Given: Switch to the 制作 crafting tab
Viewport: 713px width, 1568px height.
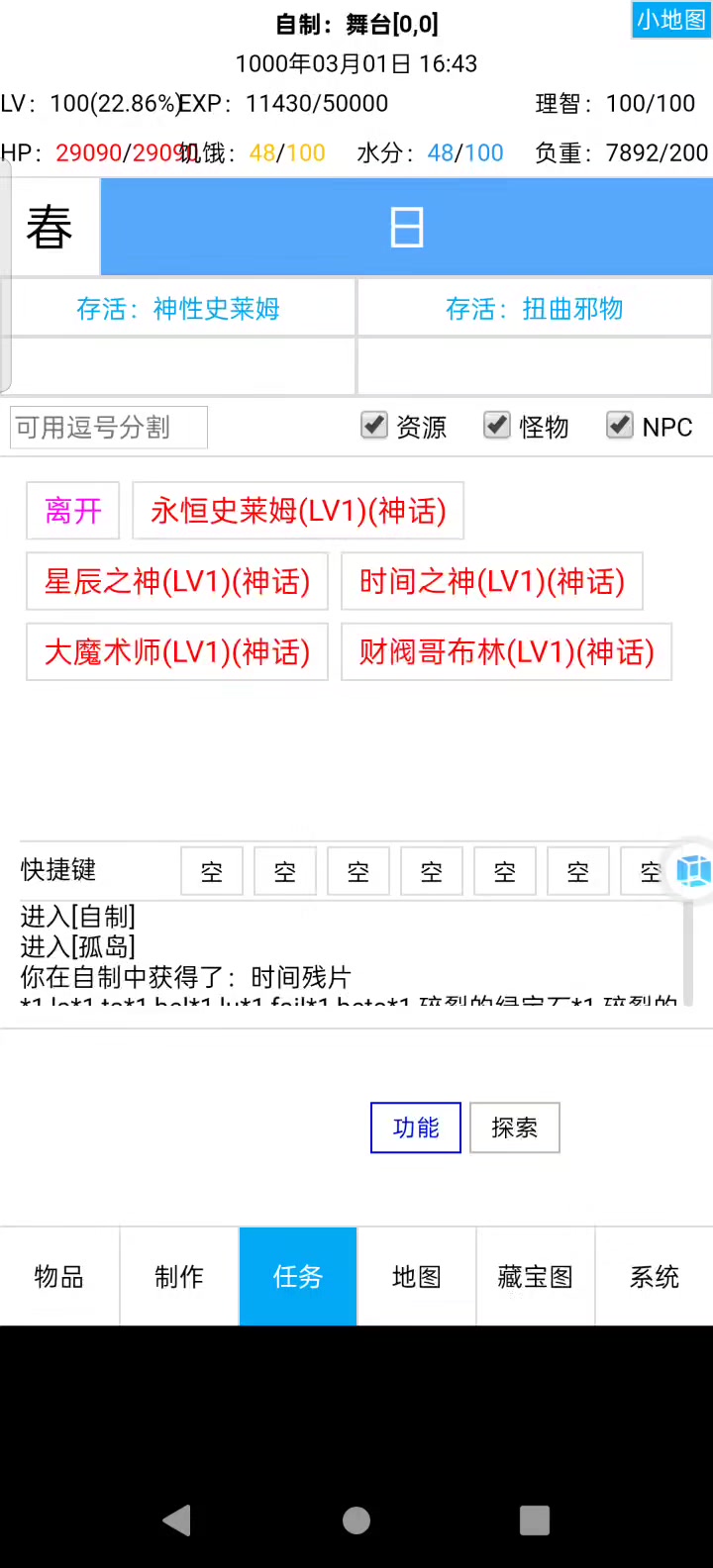Looking at the screenshot, I should click(179, 1277).
